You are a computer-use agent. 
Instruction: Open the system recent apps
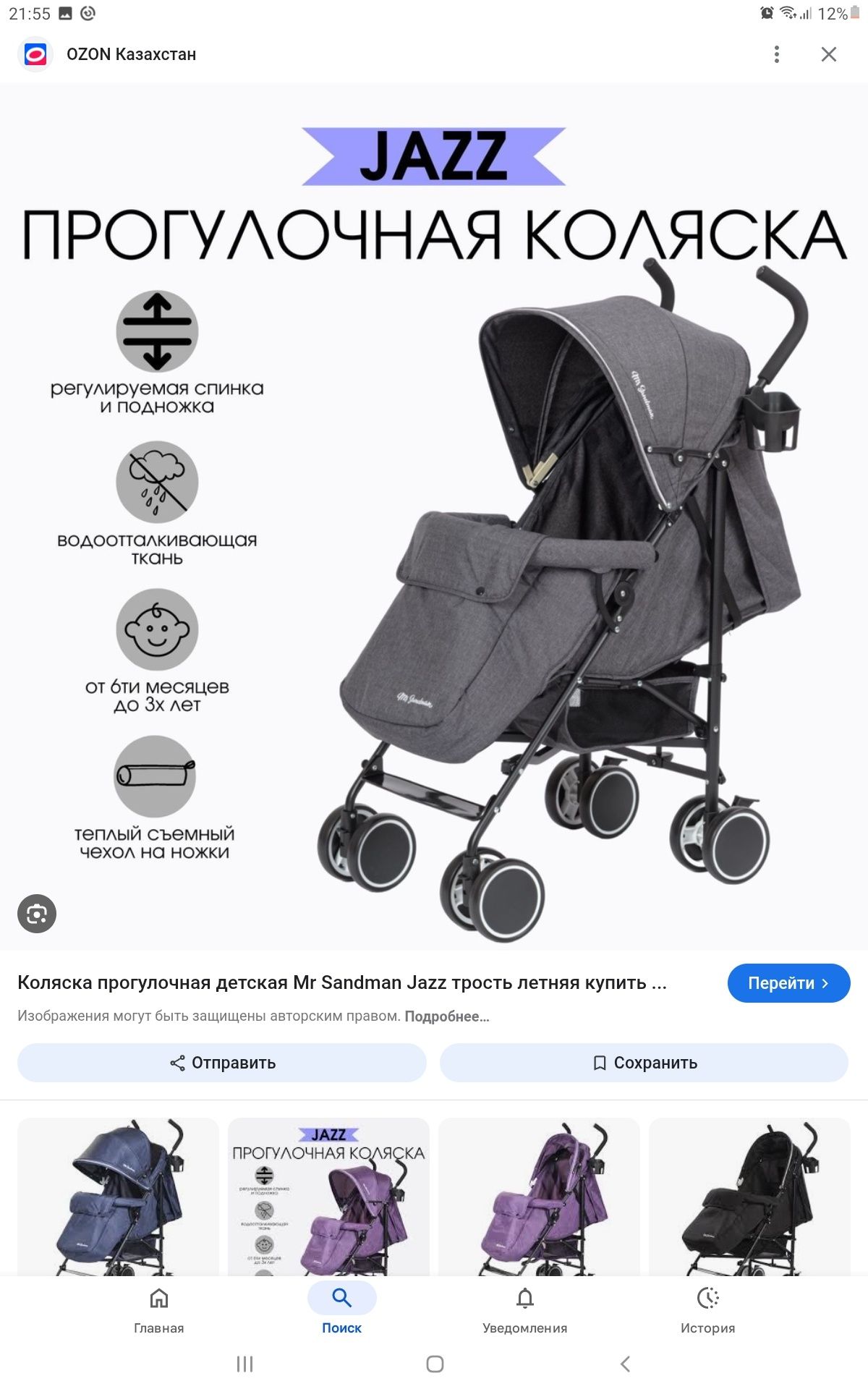click(244, 1364)
